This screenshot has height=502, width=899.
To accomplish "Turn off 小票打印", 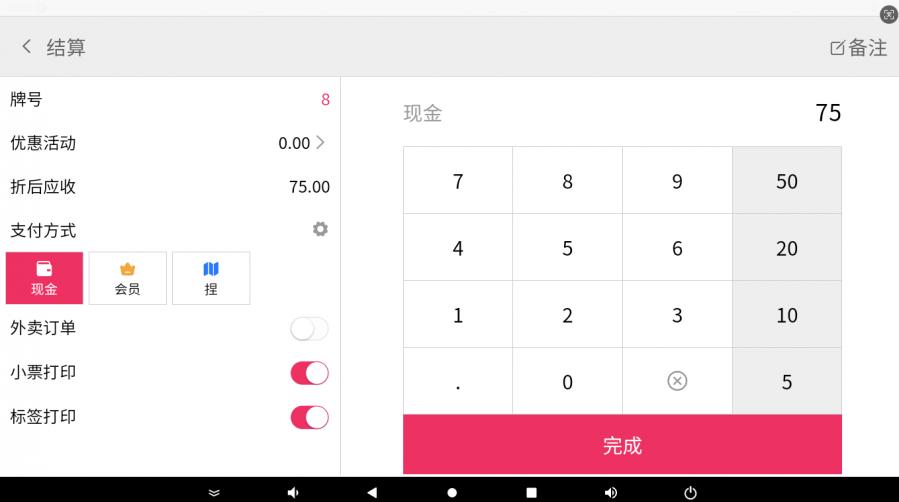I will tap(309, 373).
